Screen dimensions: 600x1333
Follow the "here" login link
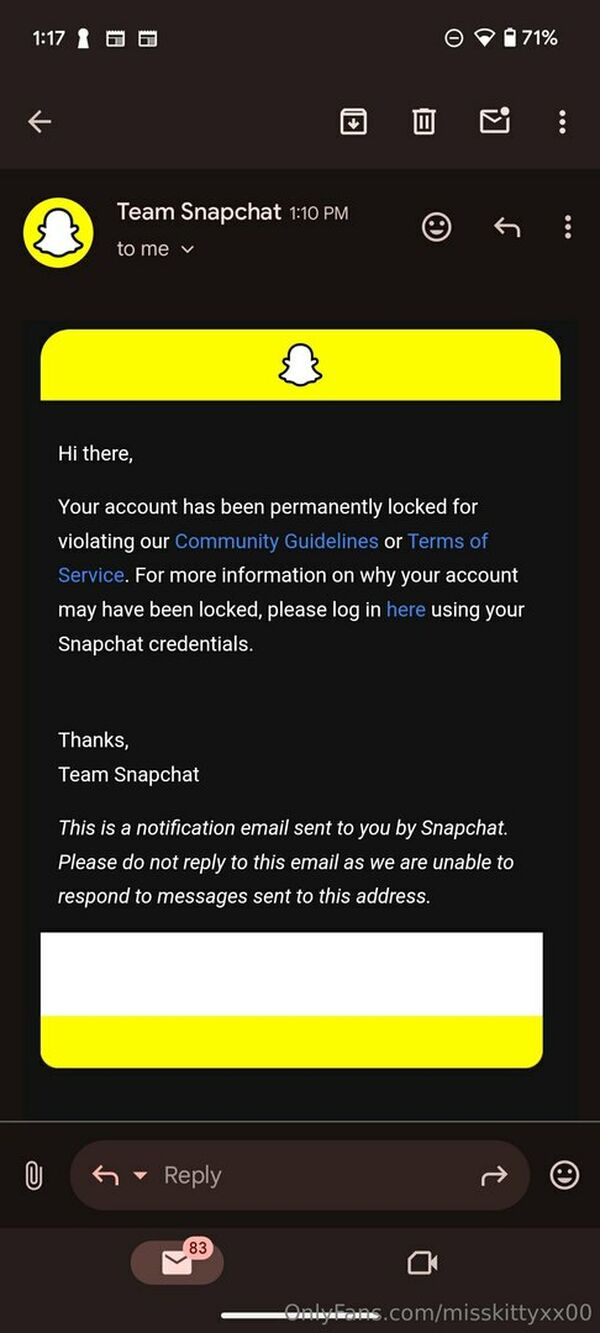[x=406, y=609]
